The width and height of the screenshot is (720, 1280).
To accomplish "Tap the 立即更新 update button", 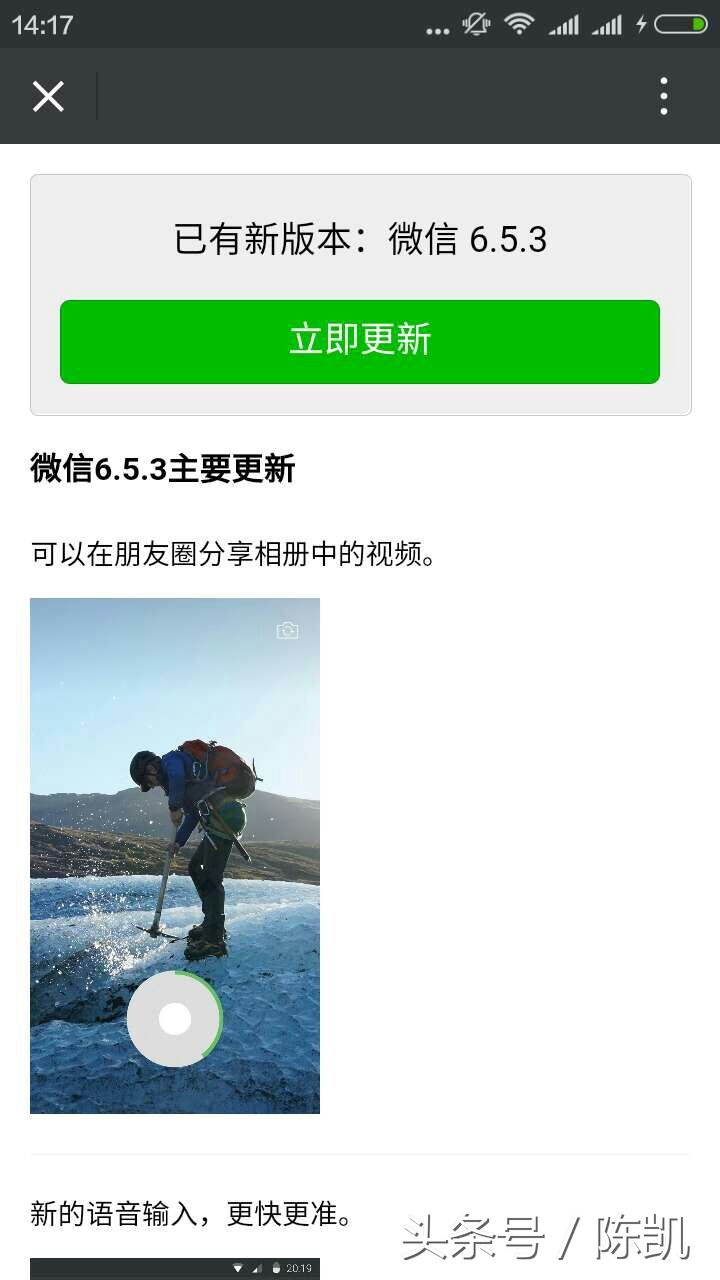I will pos(360,340).
